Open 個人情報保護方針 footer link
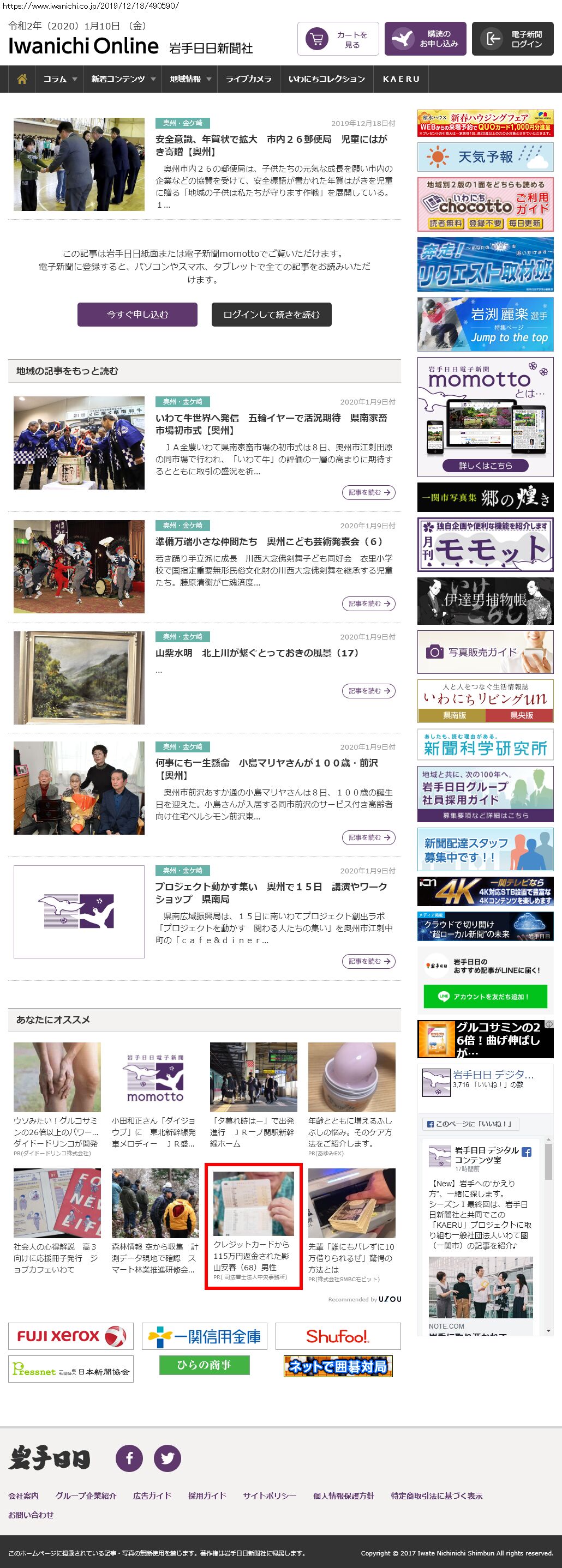The width and height of the screenshot is (562, 1568). pos(343,1495)
